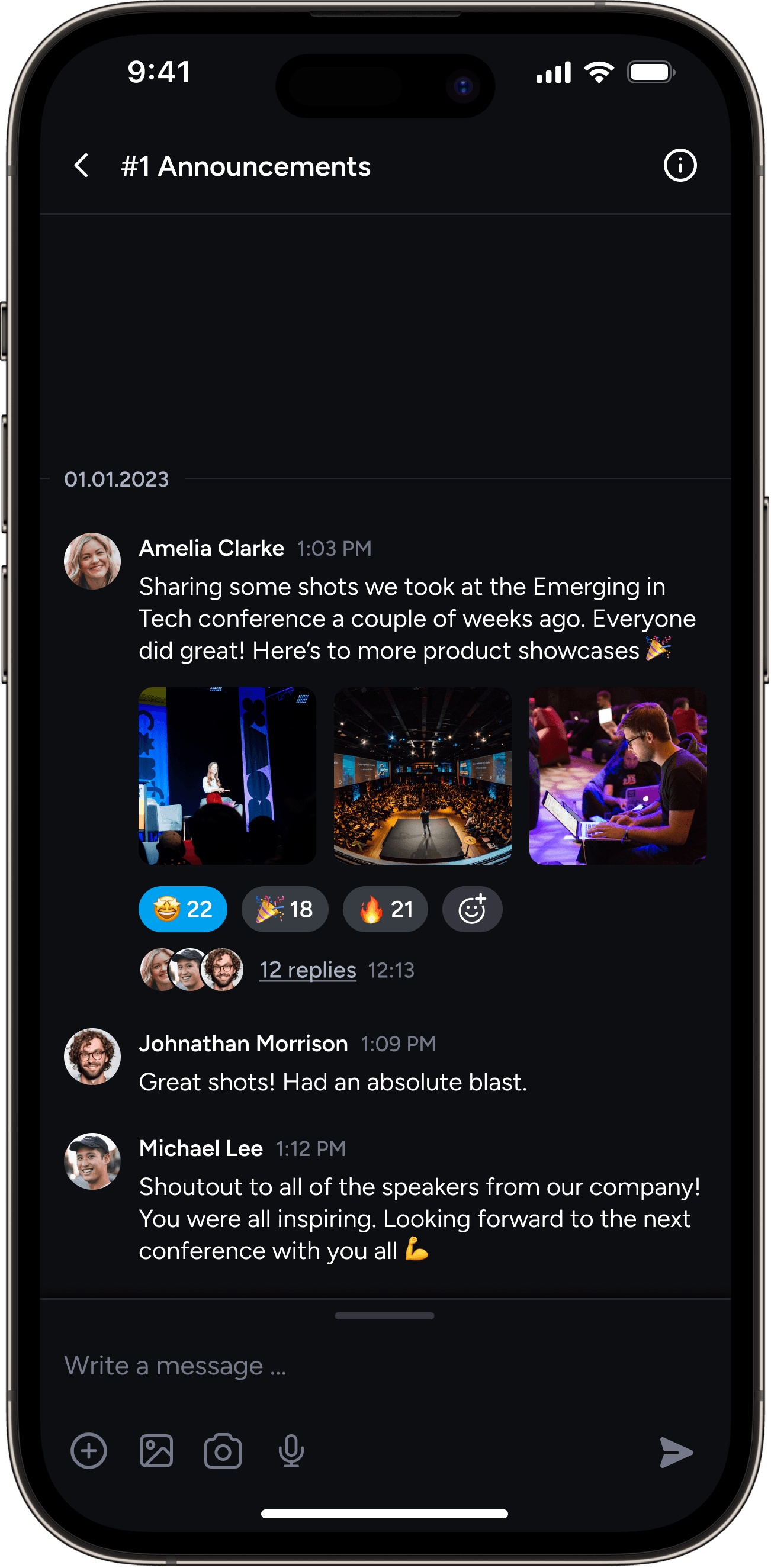Record a voice message with microphone
The width and height of the screenshot is (771, 1568).
click(x=291, y=1451)
